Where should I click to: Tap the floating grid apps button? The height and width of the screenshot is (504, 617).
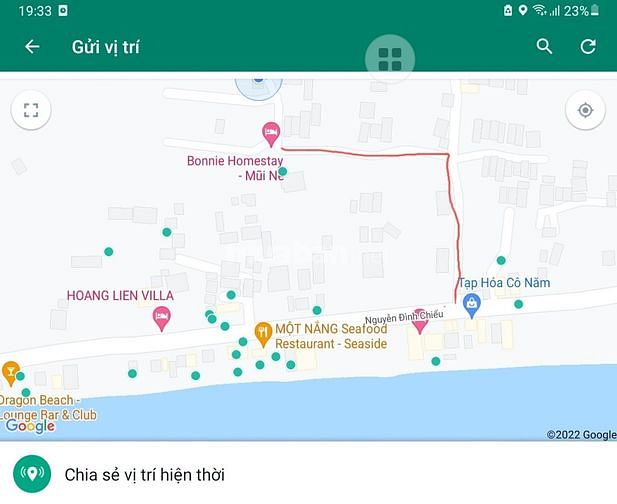390,59
